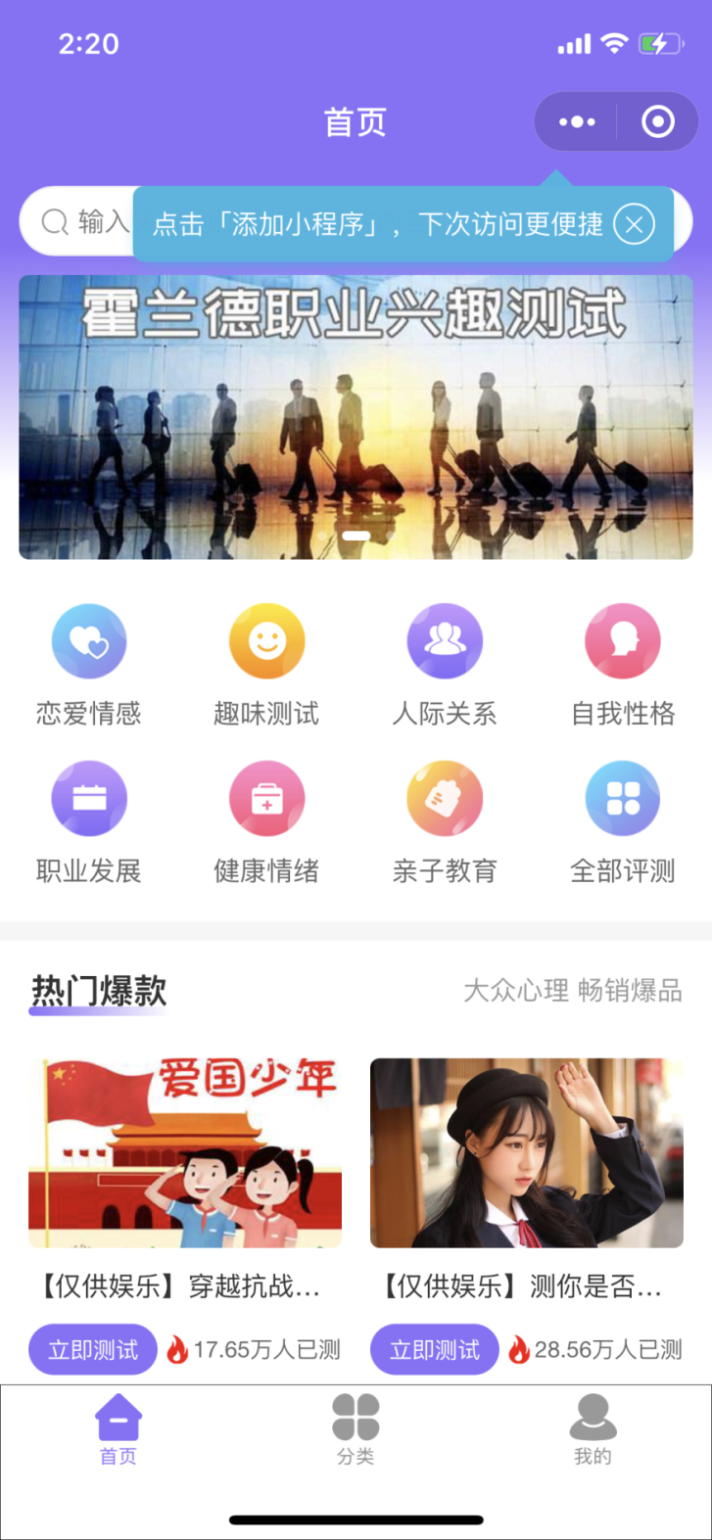Switch to the 分类 tab
The height and width of the screenshot is (1540, 712).
[356, 1430]
